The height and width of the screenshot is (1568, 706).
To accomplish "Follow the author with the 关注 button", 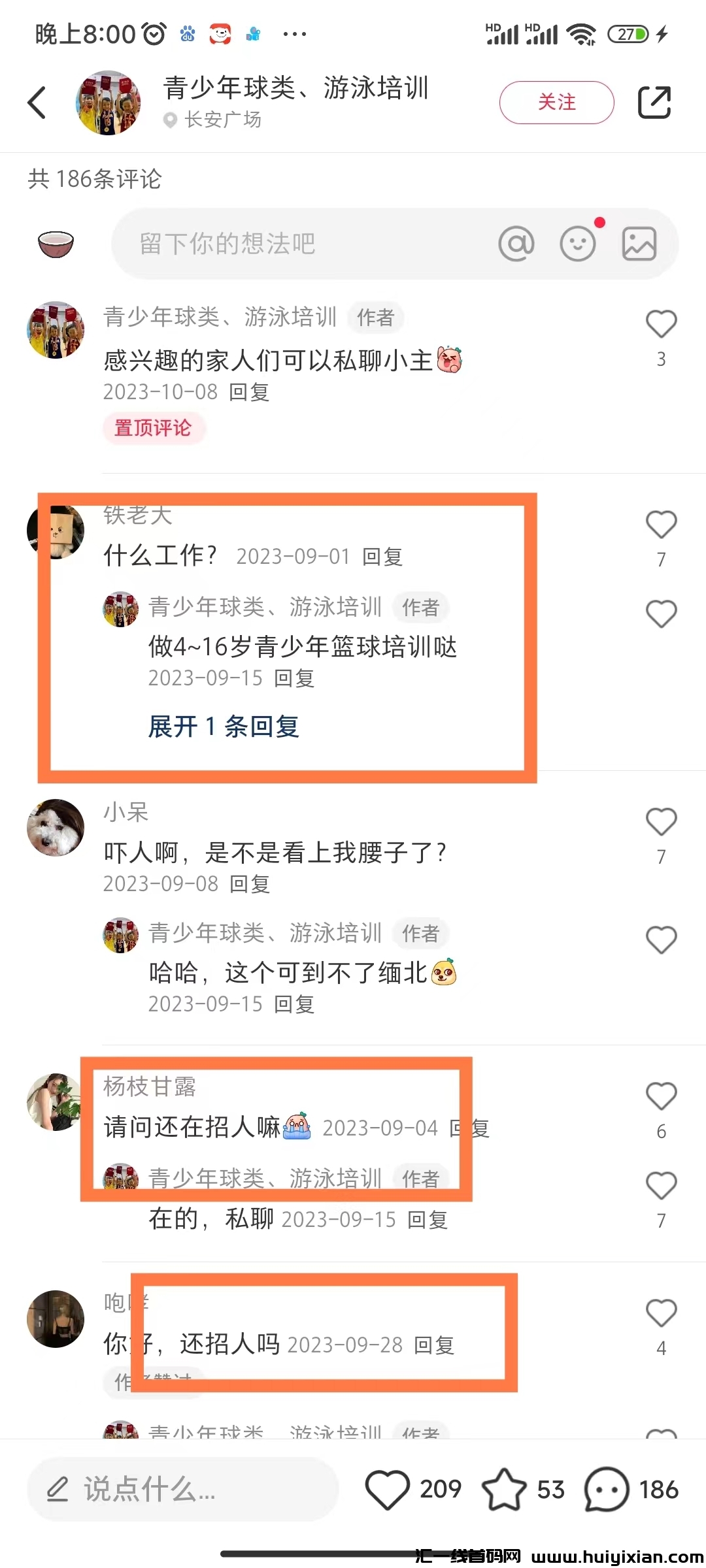I will pos(556,103).
